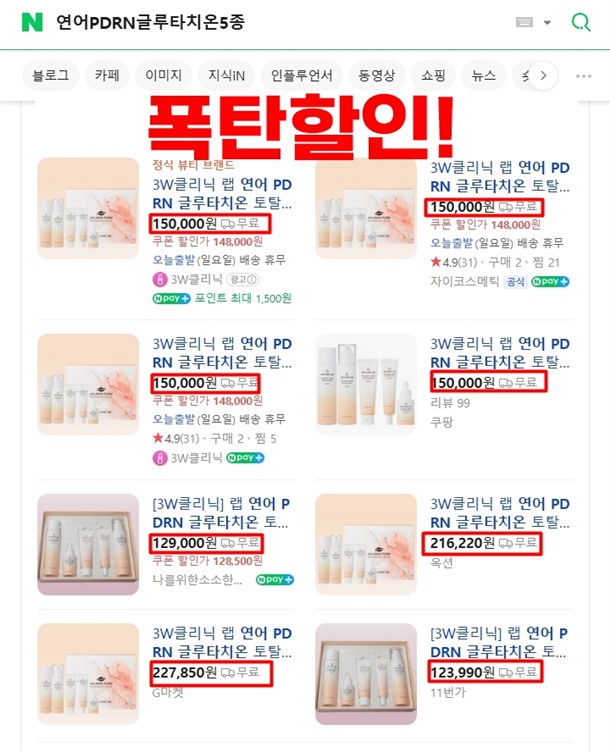Switch to the 뉴스 tab
610x752 pixels.
pyautogui.click(x=483, y=75)
